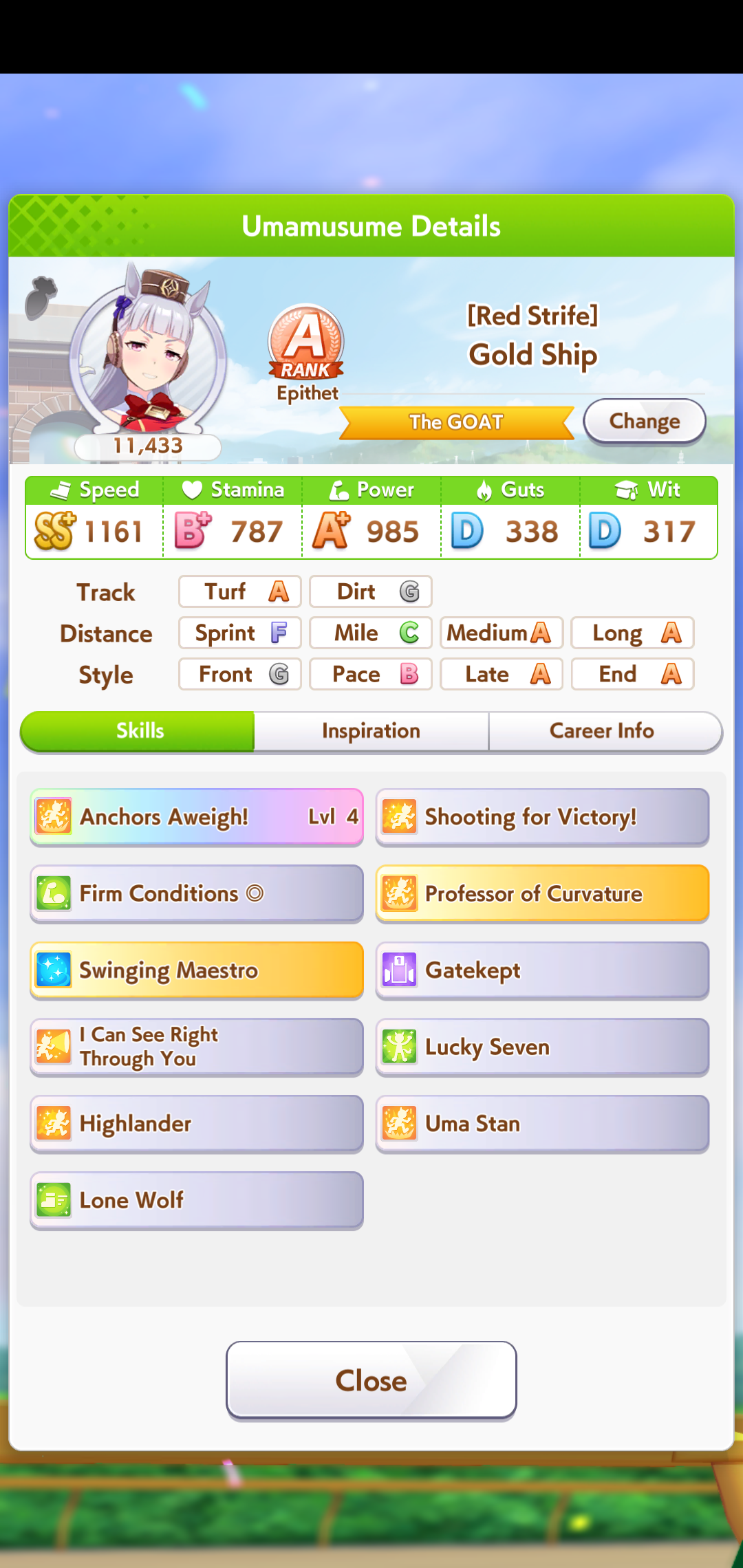This screenshot has width=743, height=1568.
Task: Tap the Lucky Seven skill
Action: 542,1047
